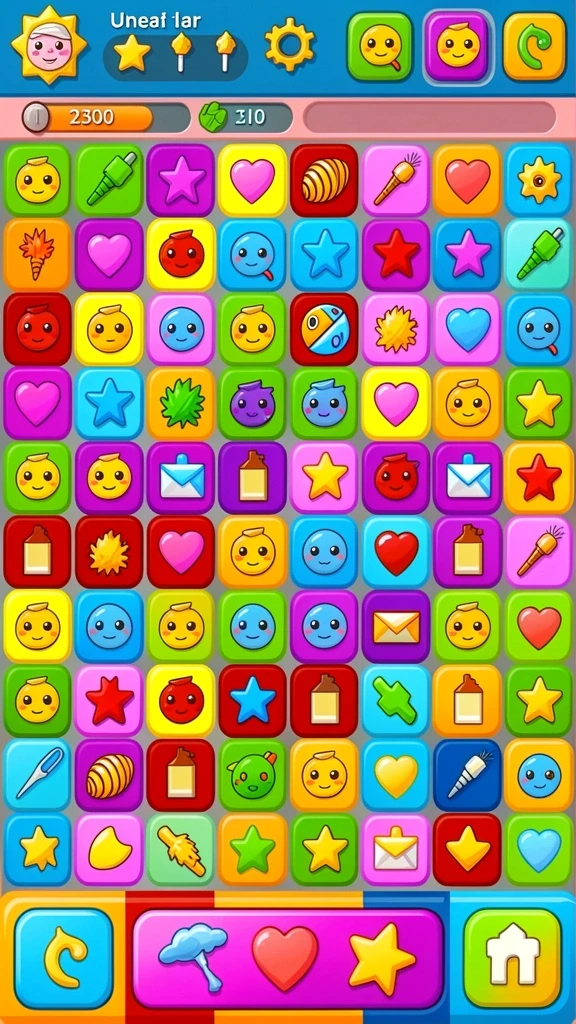Tap the blue-and-yellow split ball tile
Screen dimensions: 576x1024
click(x=325, y=329)
